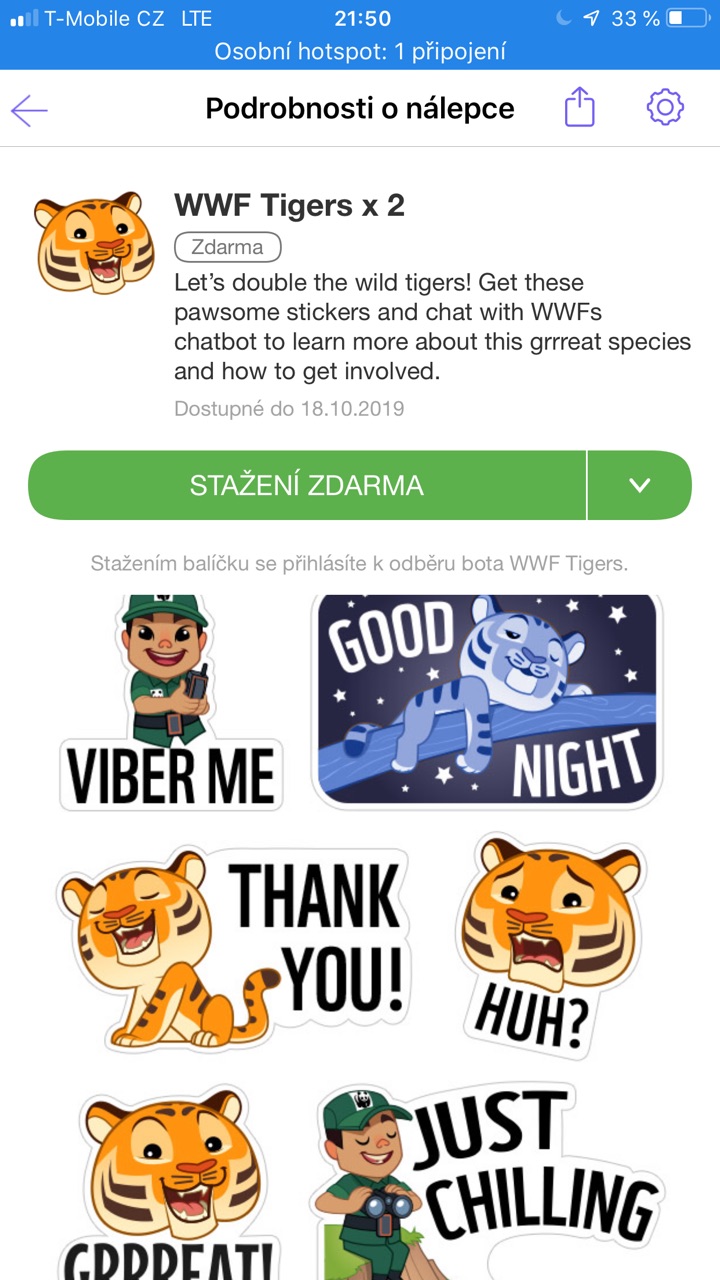Click the Dostupné do 18.10.2019 date text

click(290, 408)
